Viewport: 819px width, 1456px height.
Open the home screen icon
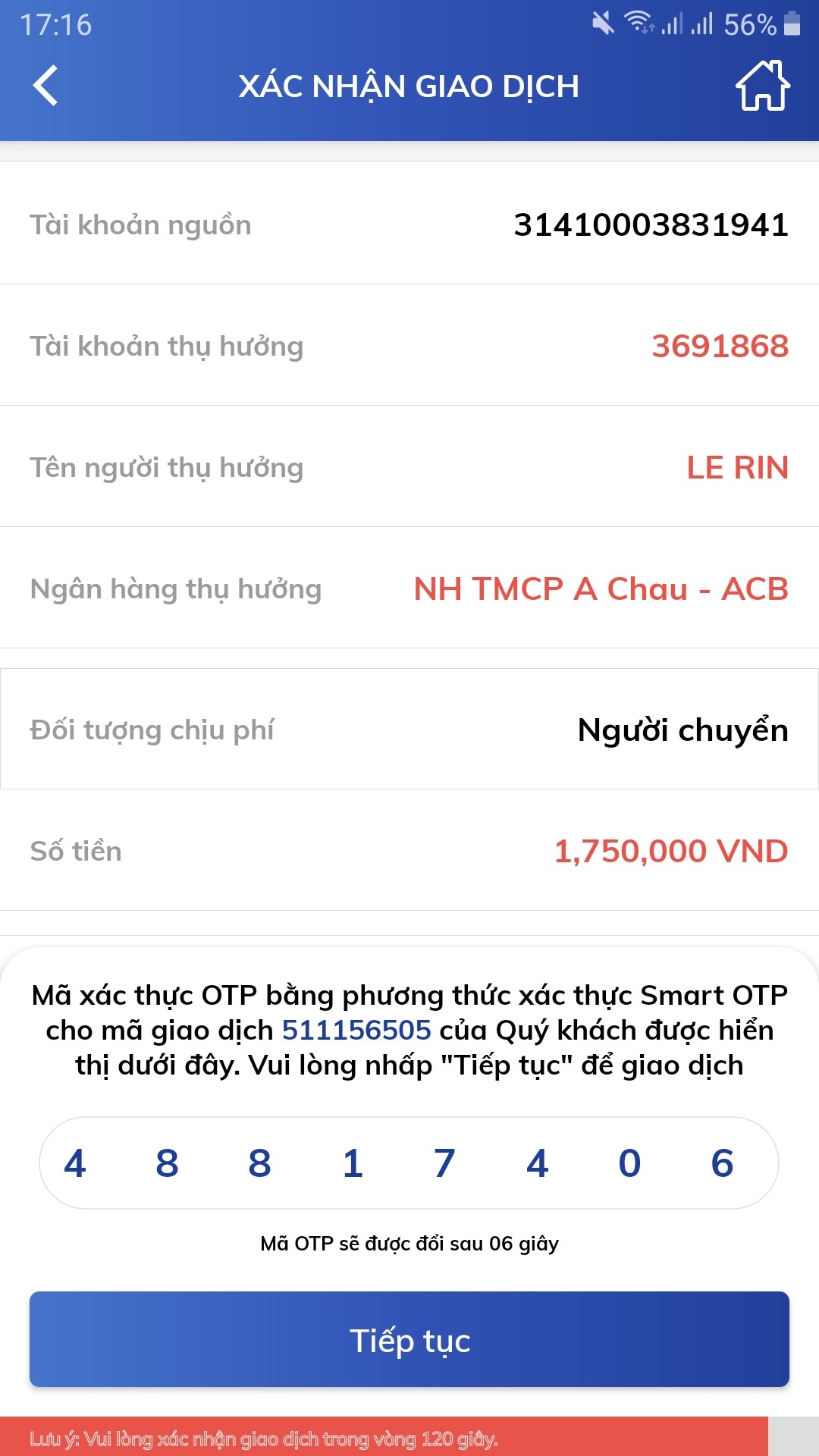[x=762, y=86]
